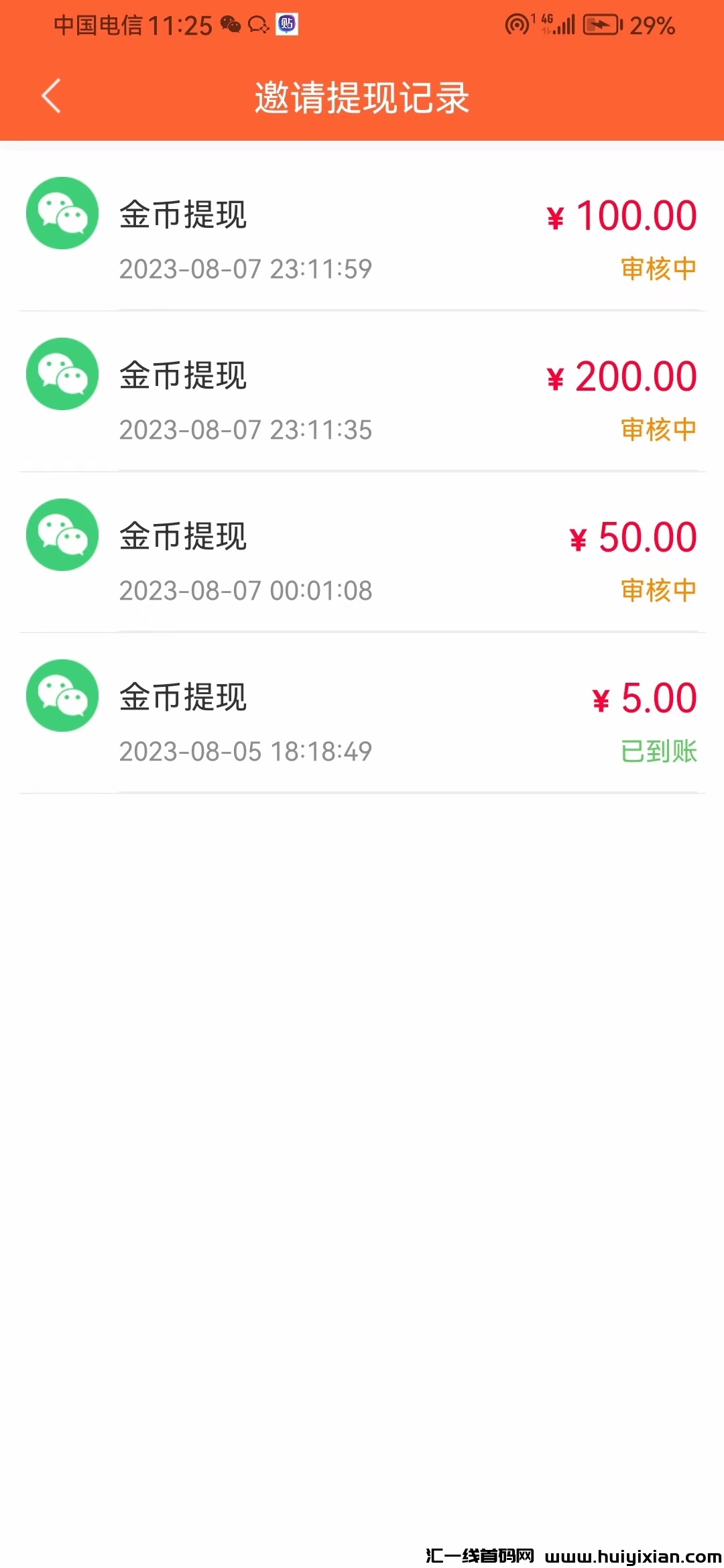Tap the timestamp 2023-08-05 18:18:49

(x=245, y=752)
